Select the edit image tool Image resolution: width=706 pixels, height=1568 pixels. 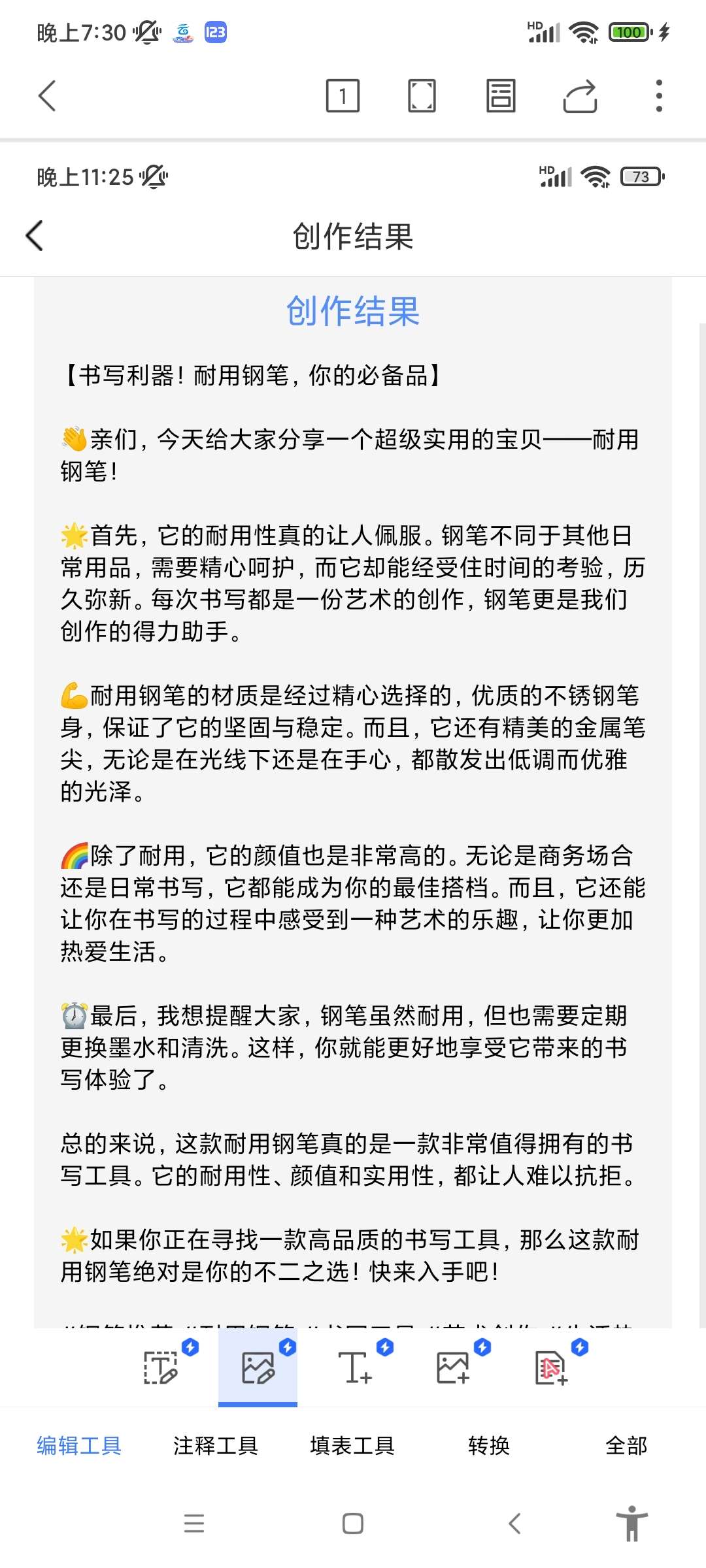(258, 1367)
